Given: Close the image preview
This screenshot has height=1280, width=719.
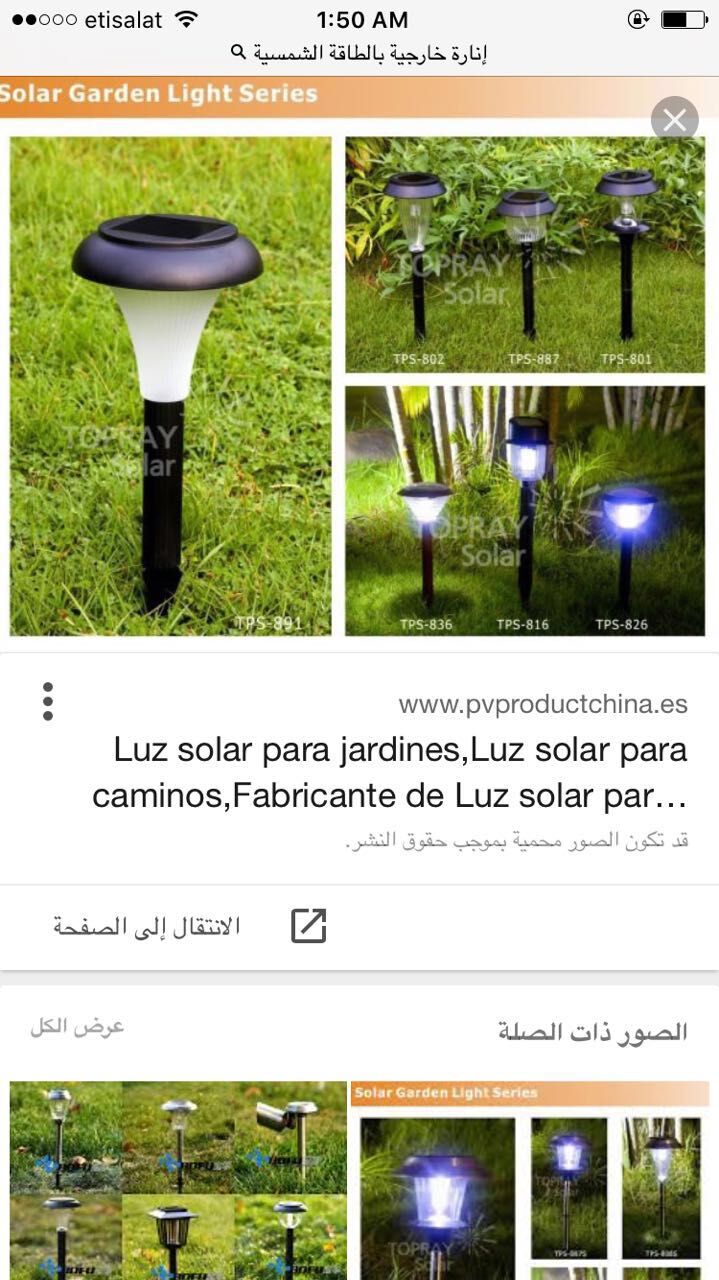Looking at the screenshot, I should click(674, 121).
